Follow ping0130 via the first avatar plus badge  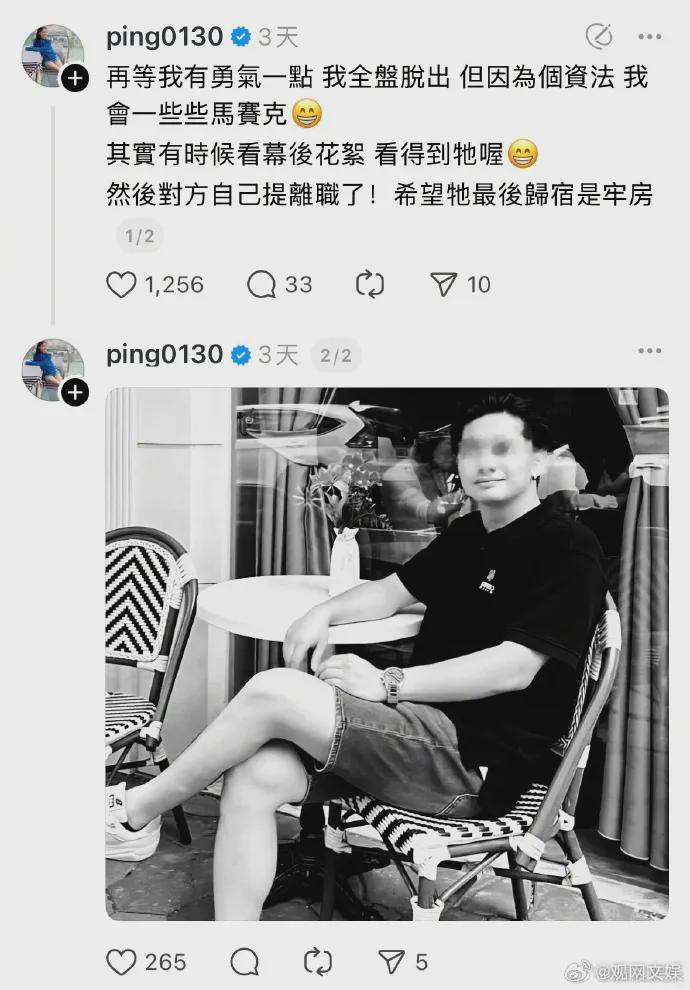[x=75, y=79]
